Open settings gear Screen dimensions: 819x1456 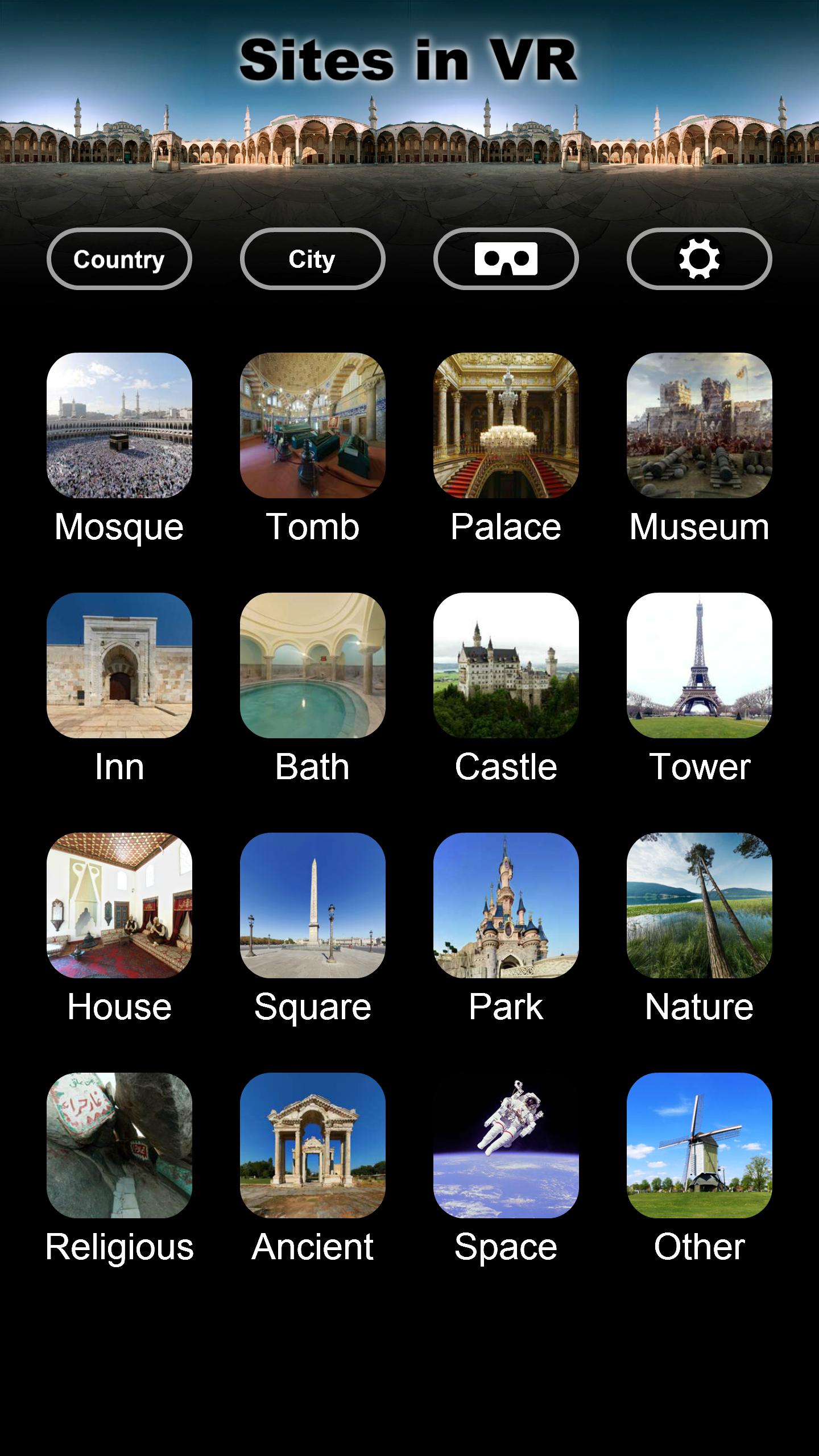click(x=699, y=259)
